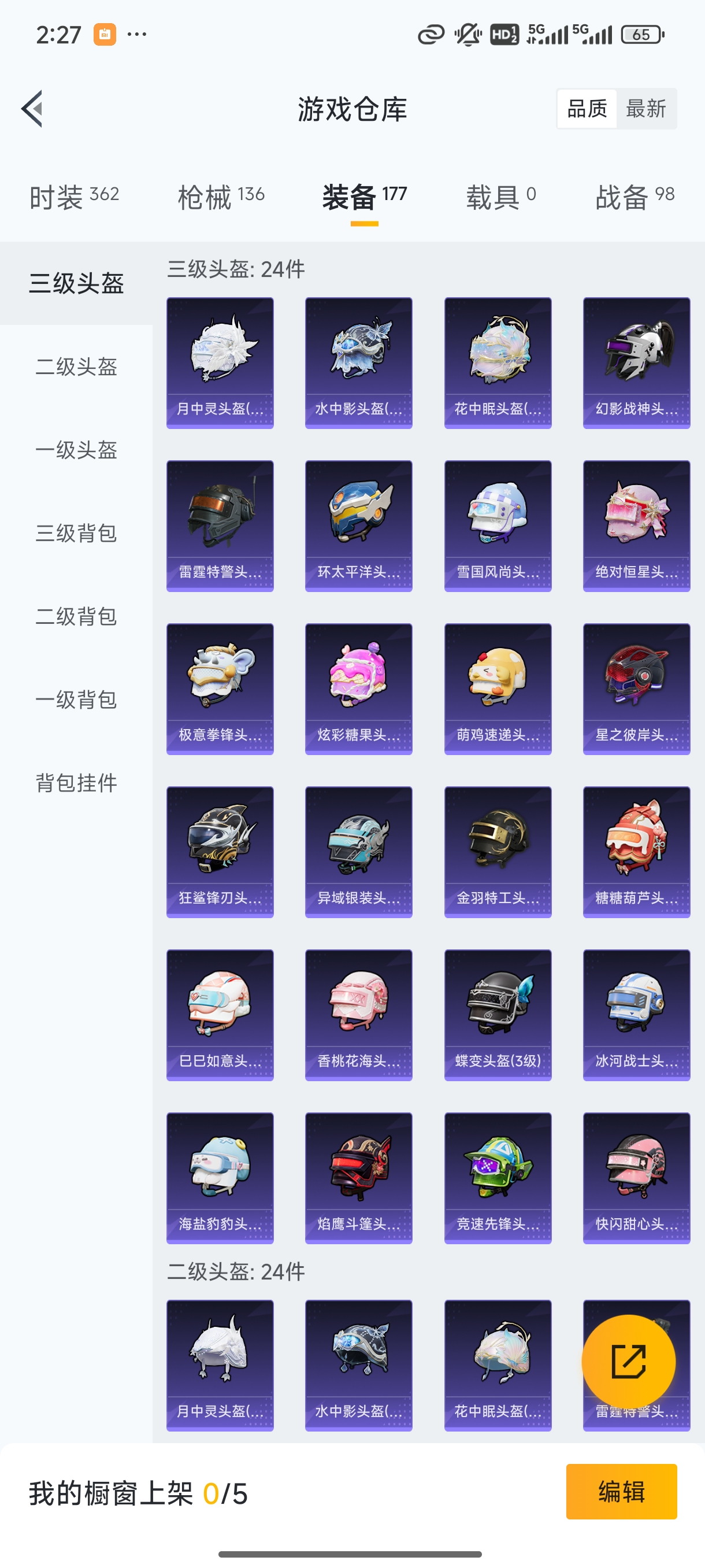Jump to 三级背包 category
The width and height of the screenshot is (705, 1568).
[76, 533]
